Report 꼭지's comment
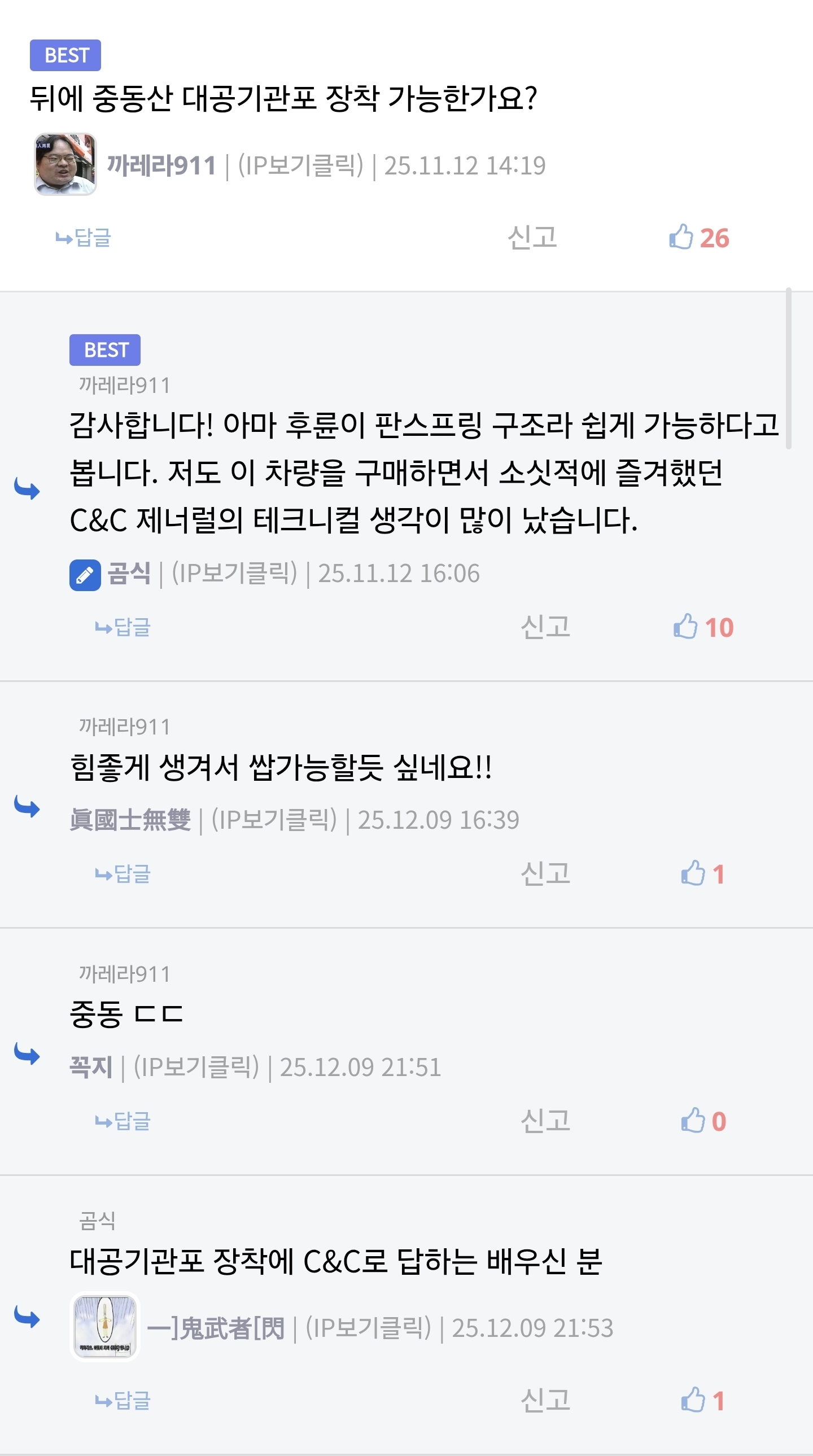813x1456 pixels. click(x=545, y=1121)
